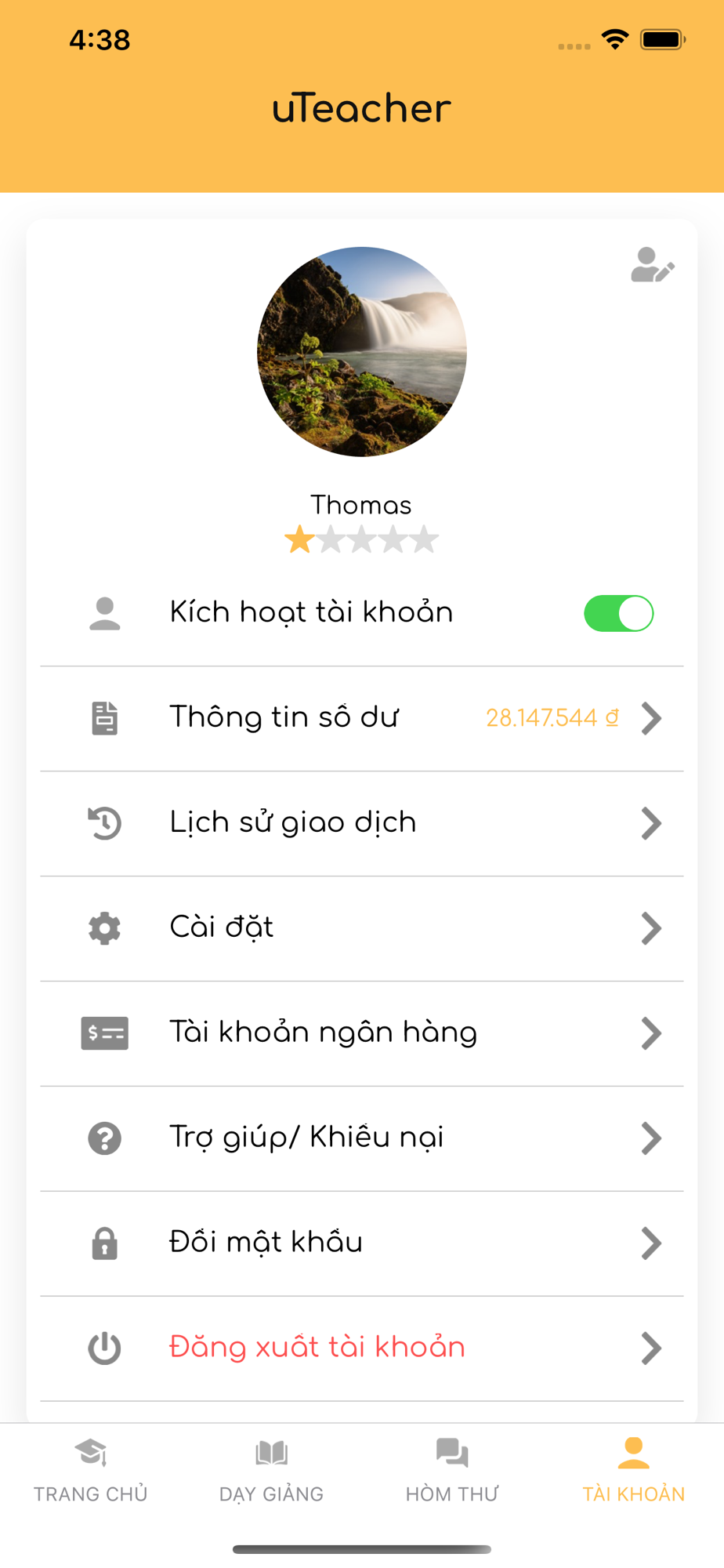View Lịch sử giao dịch
This screenshot has height=1568, width=724.
(361, 823)
